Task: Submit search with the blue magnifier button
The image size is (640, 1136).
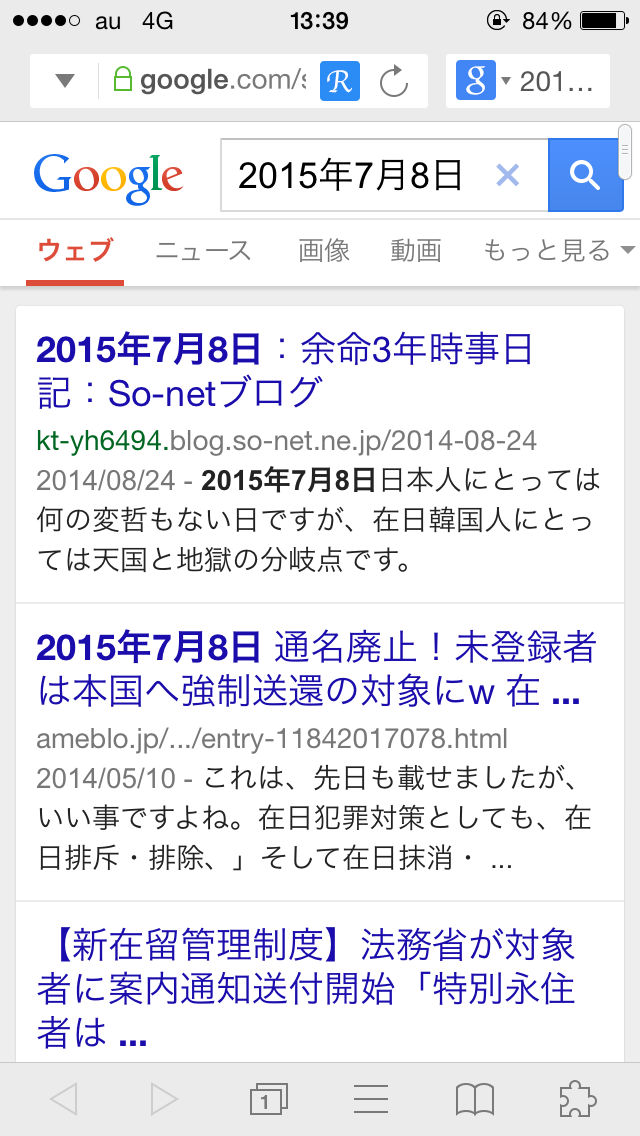Action: (584, 176)
